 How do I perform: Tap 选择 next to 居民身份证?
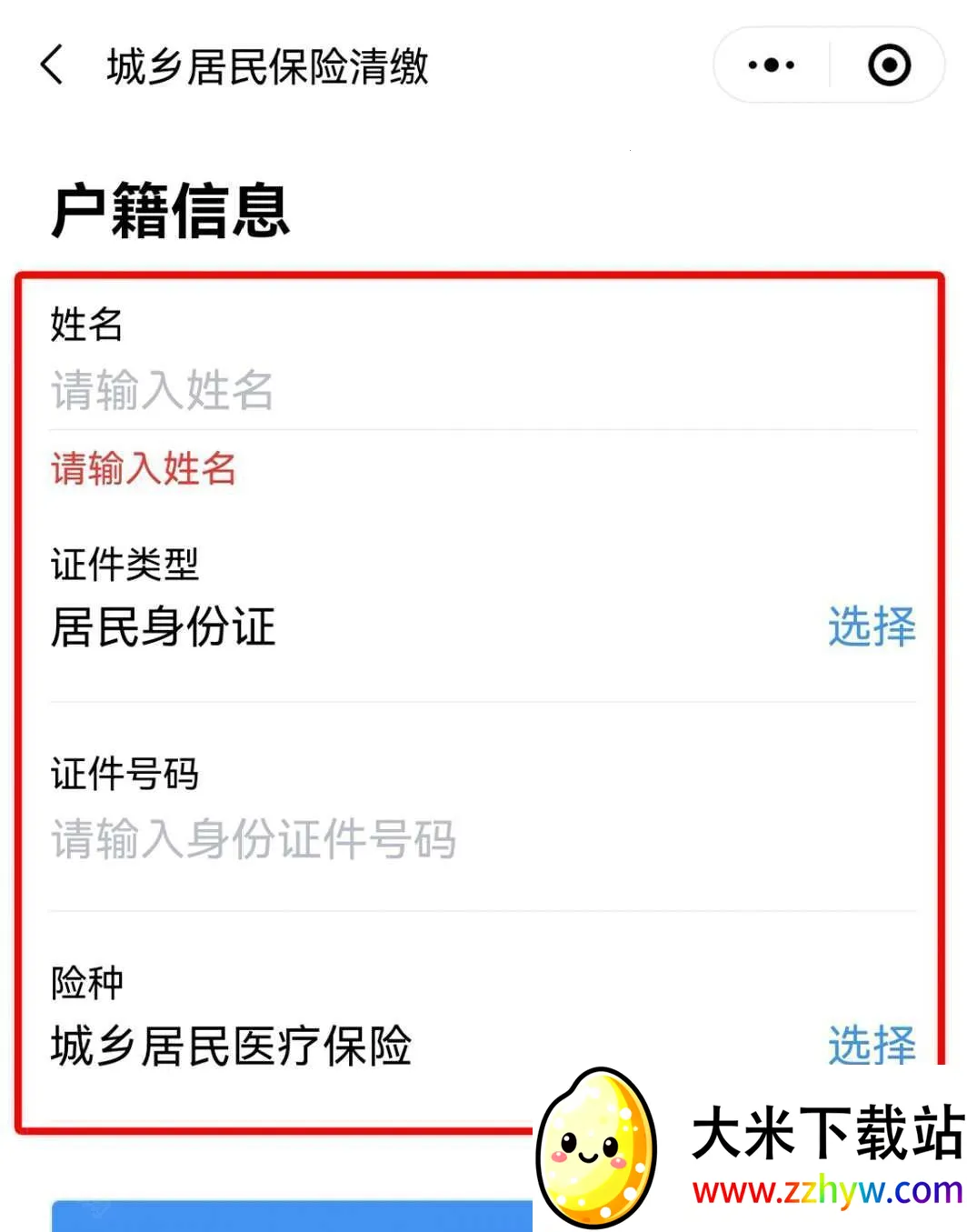click(871, 627)
